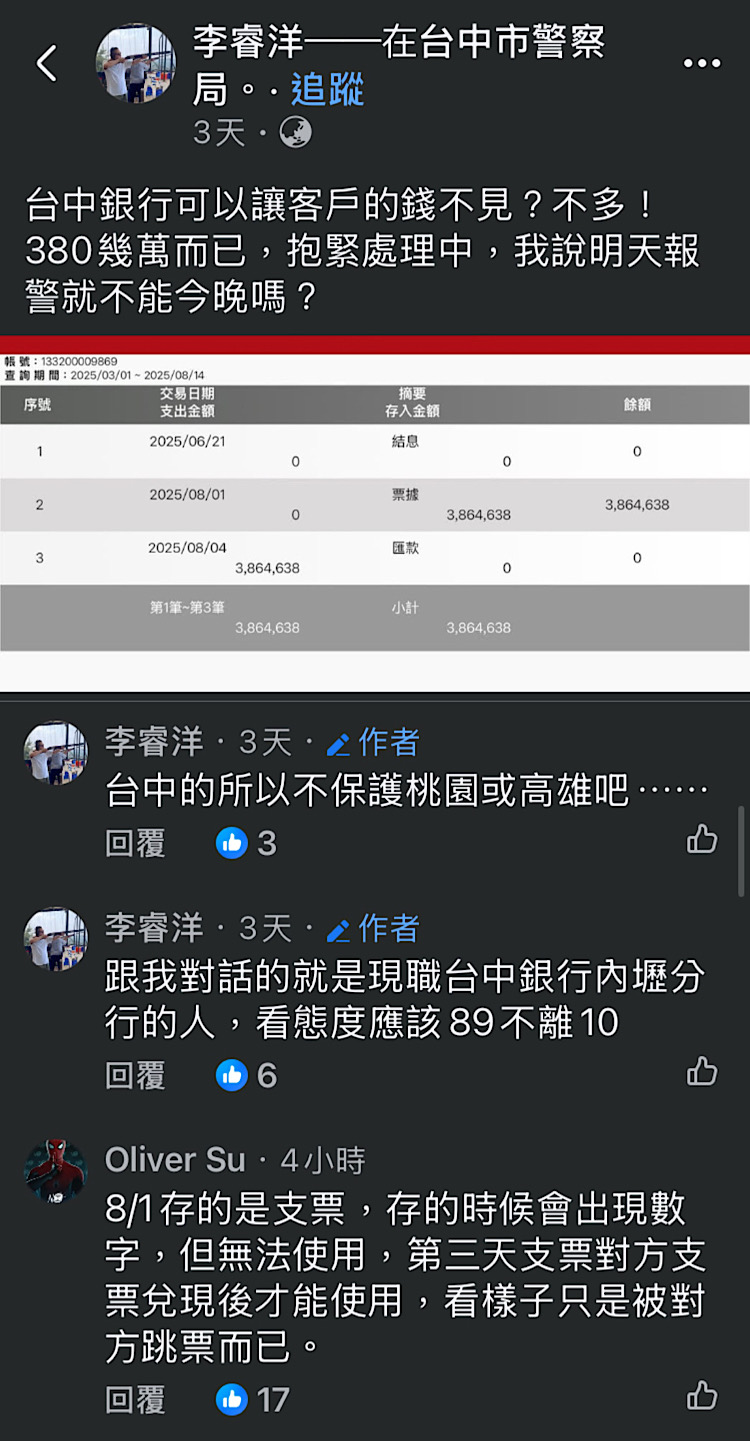Reply to Oliver Su's comment
Screen dimensions: 750x1441
[135, 1399]
